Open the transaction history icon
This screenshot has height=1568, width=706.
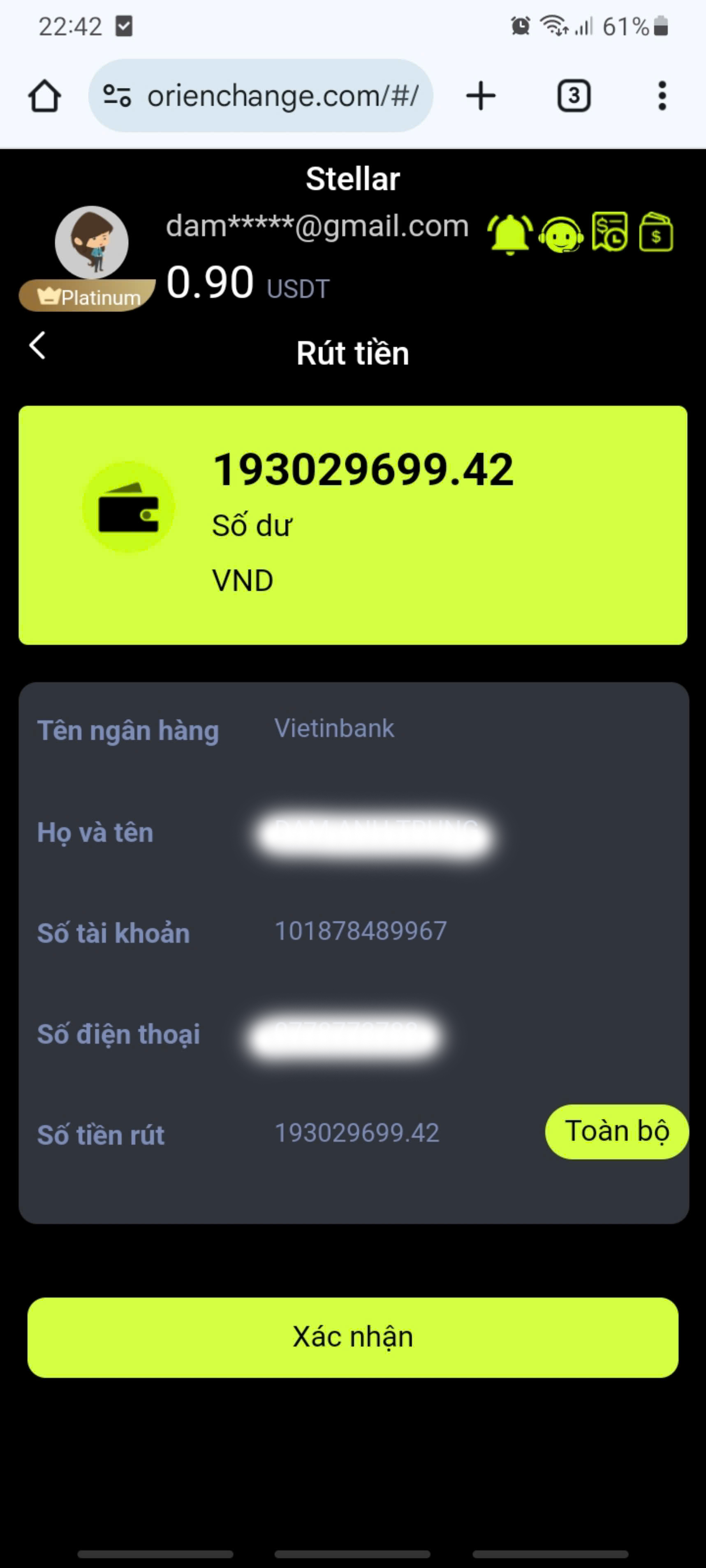tap(610, 232)
